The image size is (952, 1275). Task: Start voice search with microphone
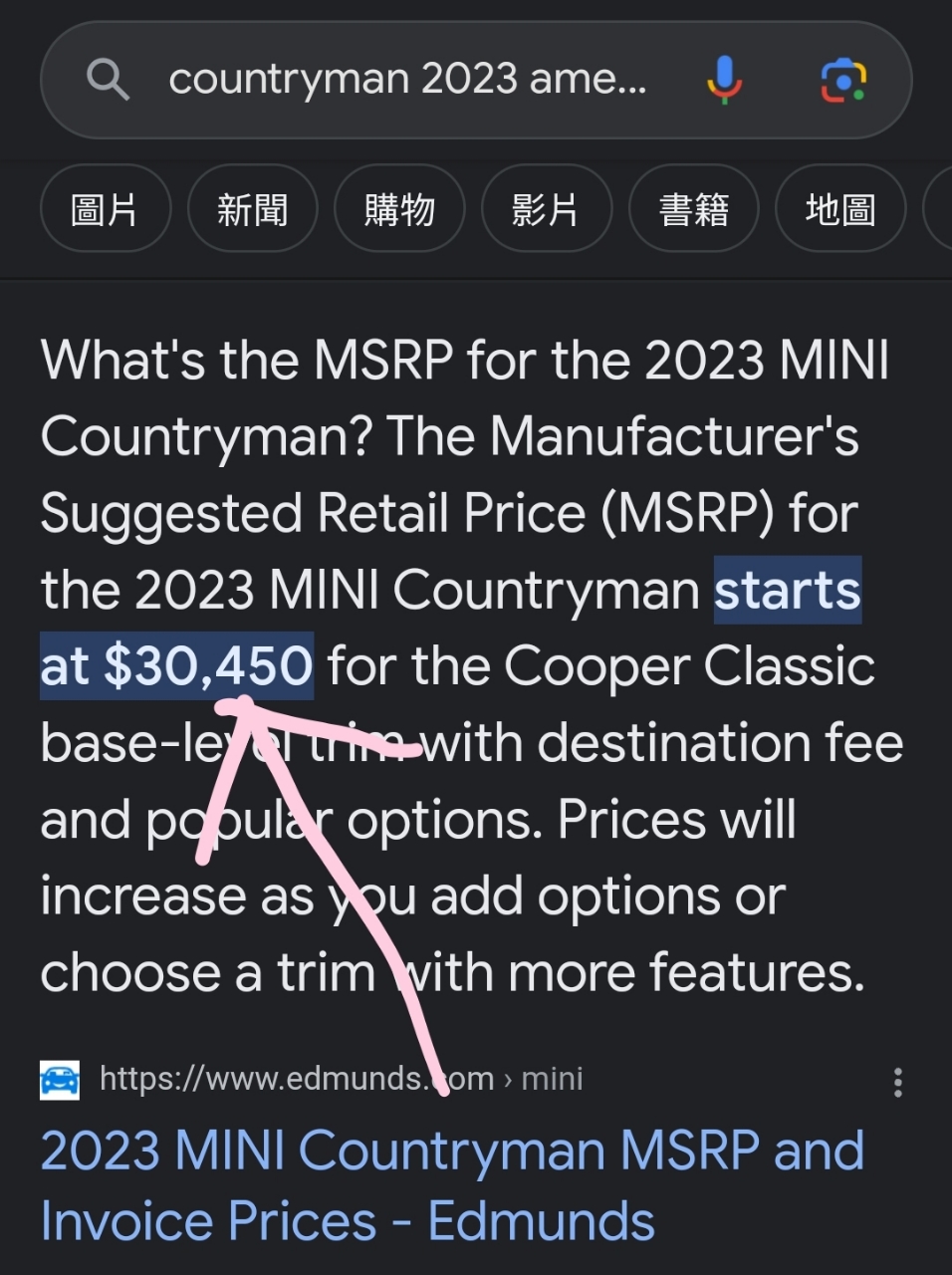(x=724, y=80)
